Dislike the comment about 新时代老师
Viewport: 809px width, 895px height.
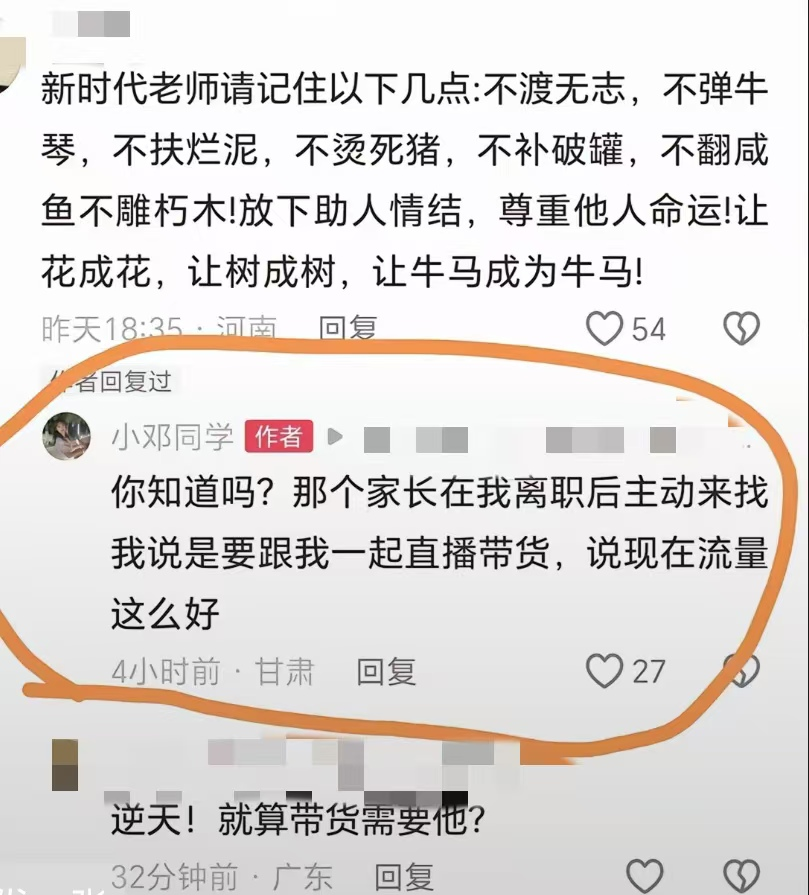(741, 328)
